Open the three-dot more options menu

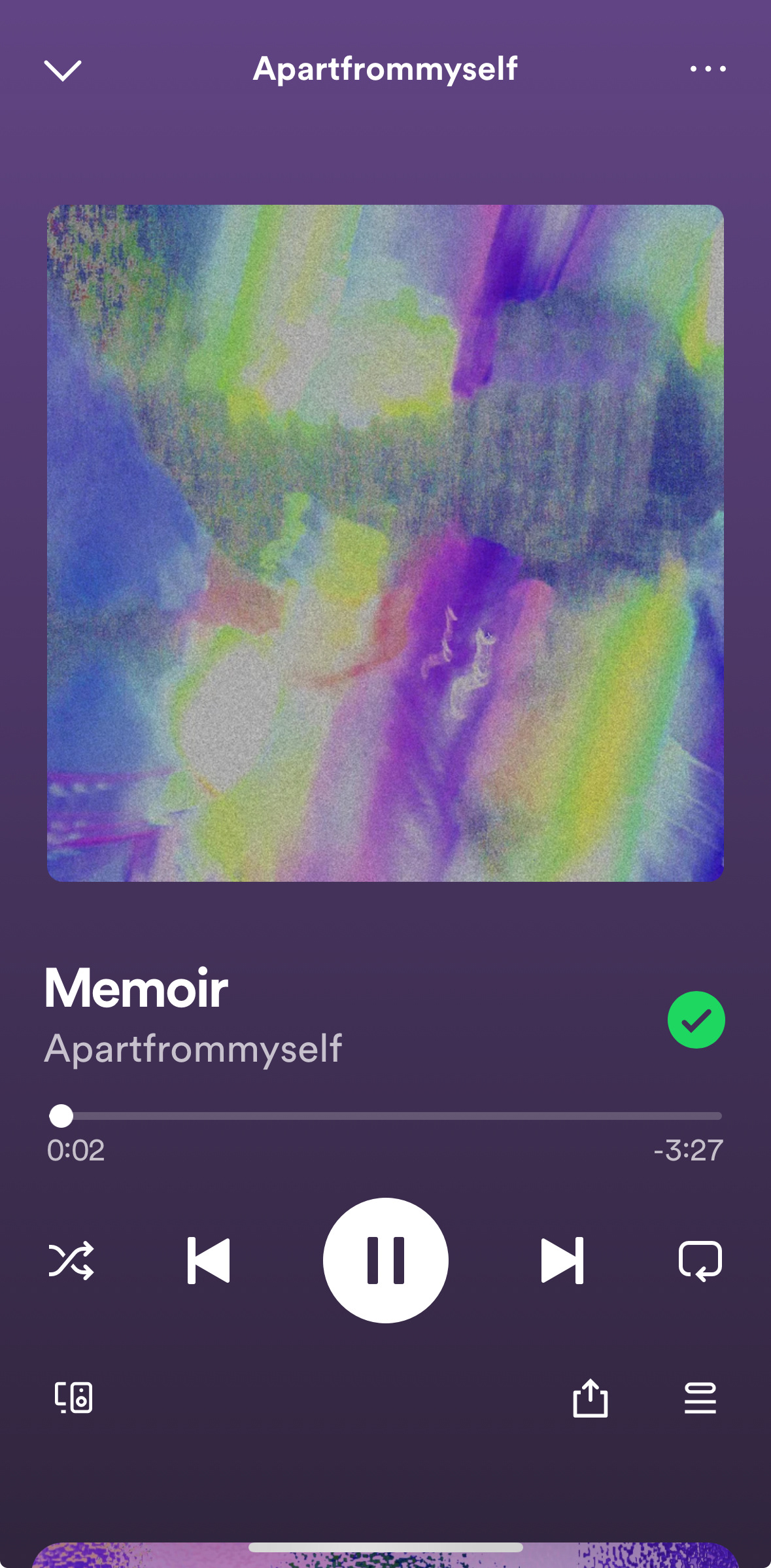tap(708, 69)
